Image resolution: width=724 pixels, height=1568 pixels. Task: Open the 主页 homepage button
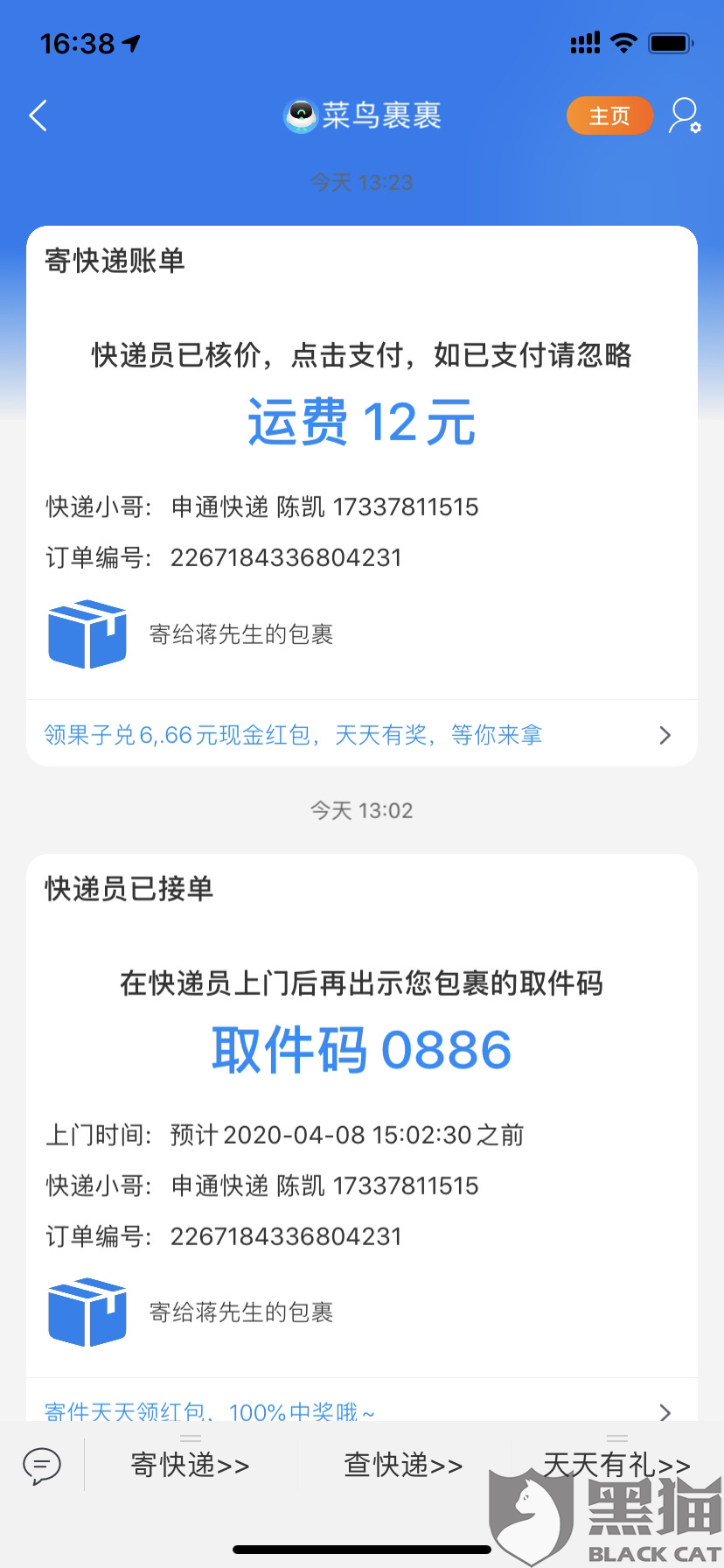[x=609, y=115]
